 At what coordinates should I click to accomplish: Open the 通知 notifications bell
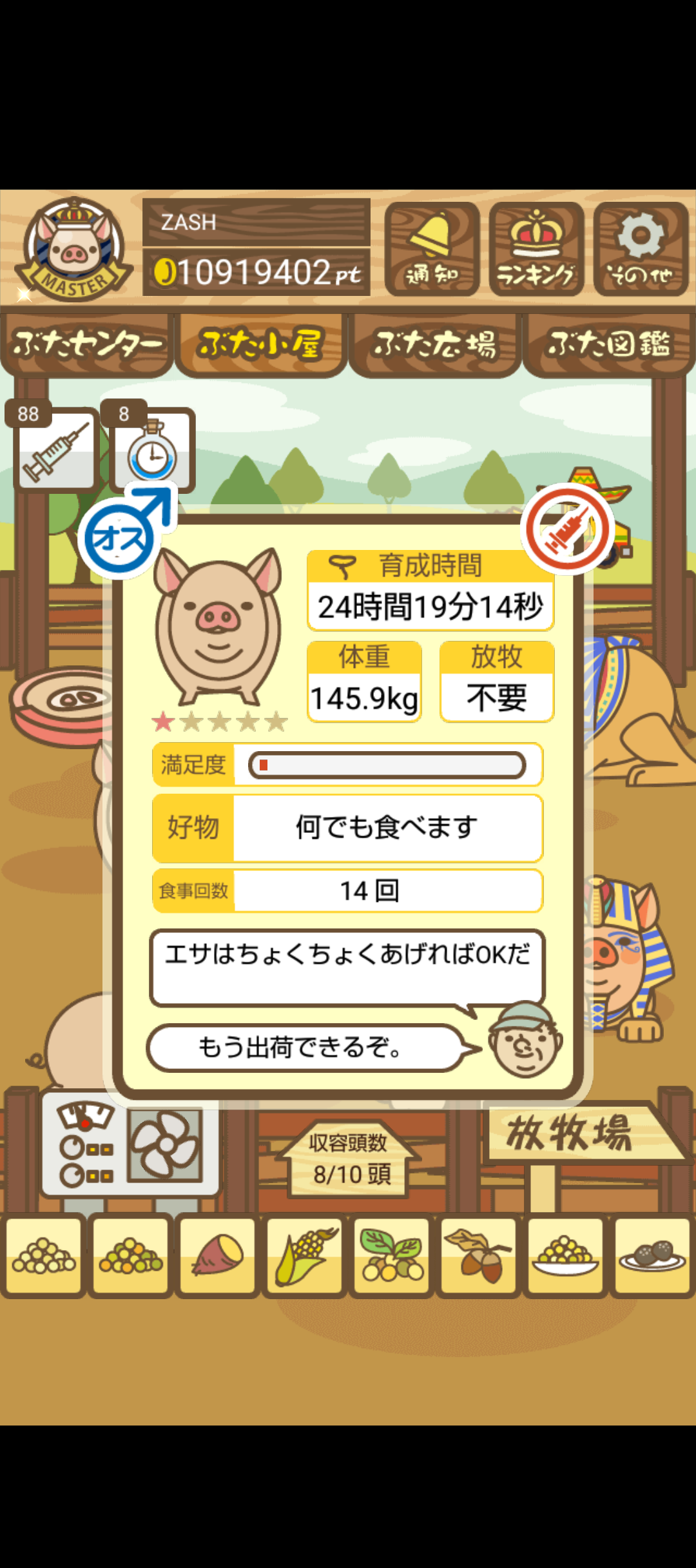point(432,249)
